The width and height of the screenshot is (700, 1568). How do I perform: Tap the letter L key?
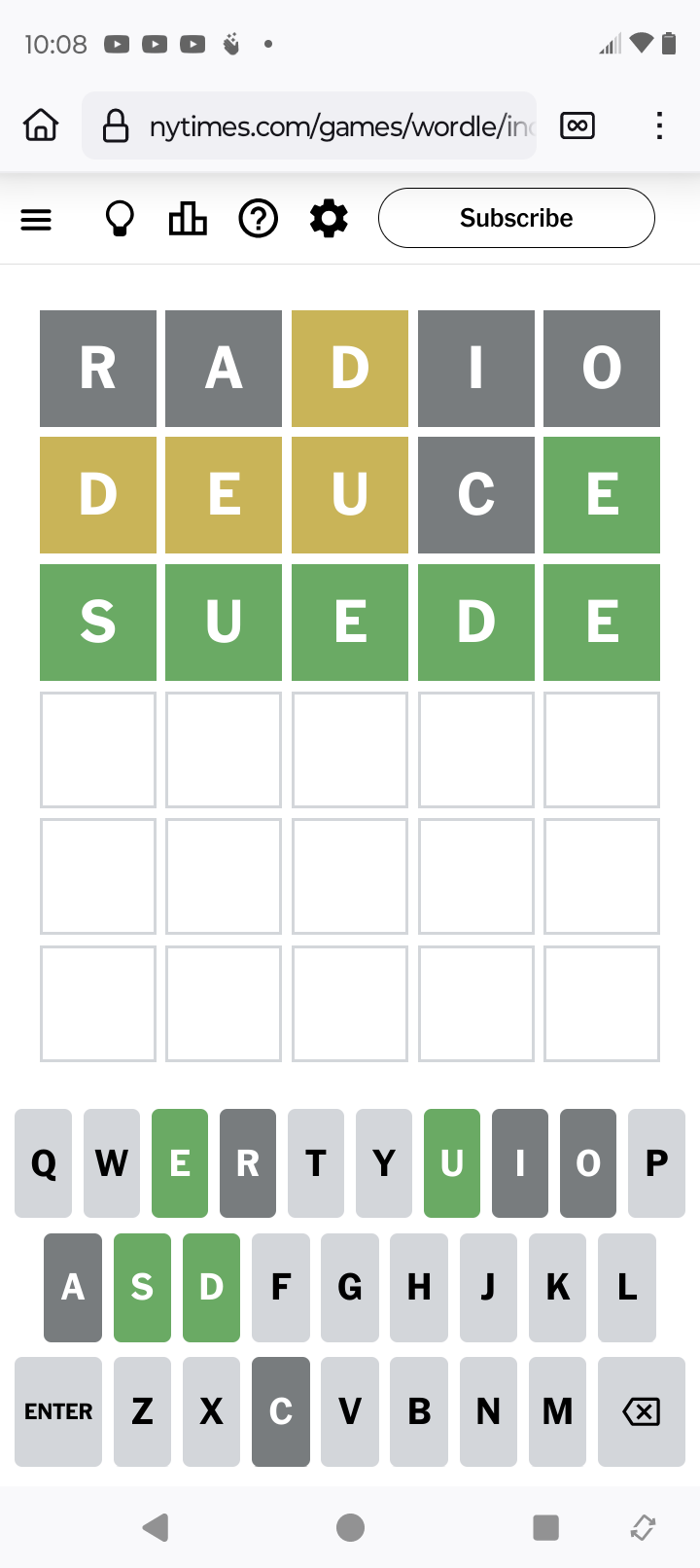coord(627,1288)
